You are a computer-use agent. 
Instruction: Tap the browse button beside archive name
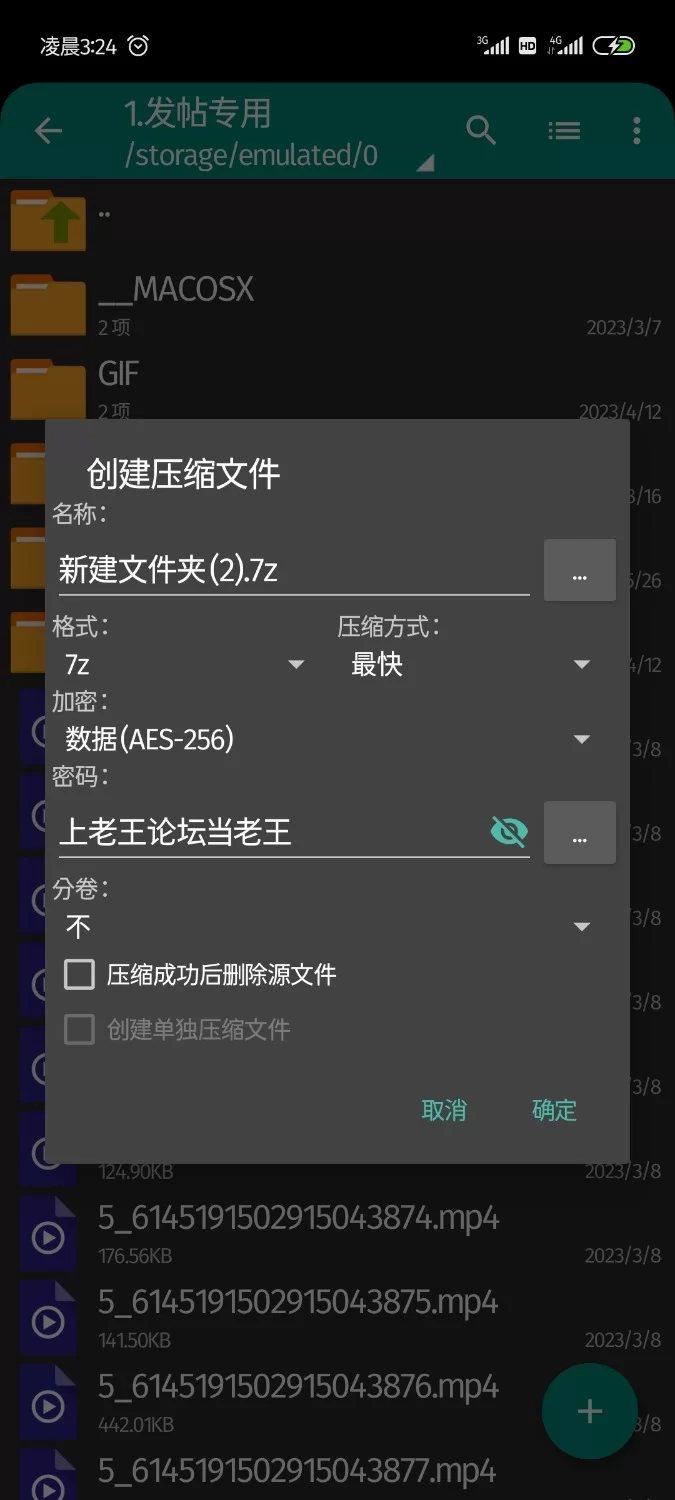pos(580,570)
